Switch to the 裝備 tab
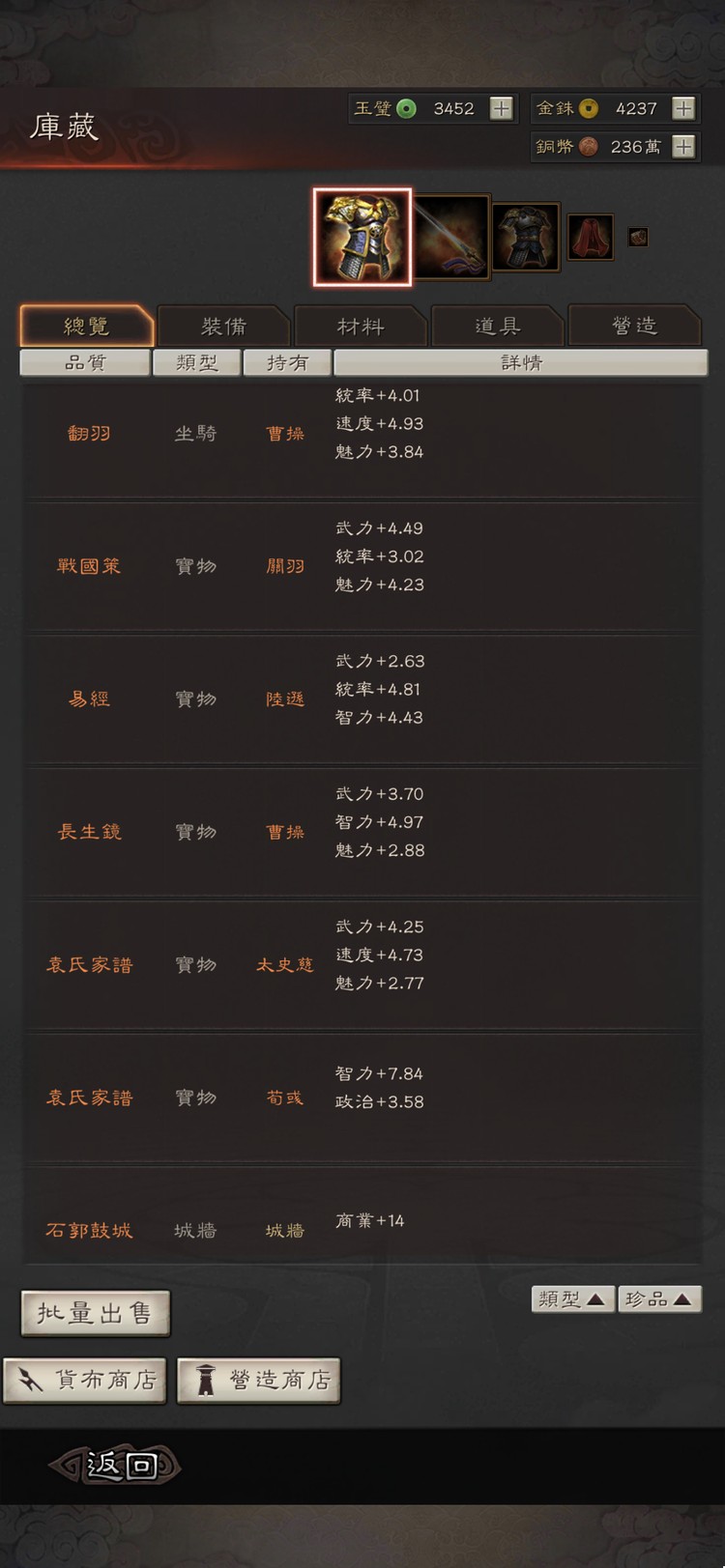This screenshot has height=1568, width=725. (x=222, y=327)
